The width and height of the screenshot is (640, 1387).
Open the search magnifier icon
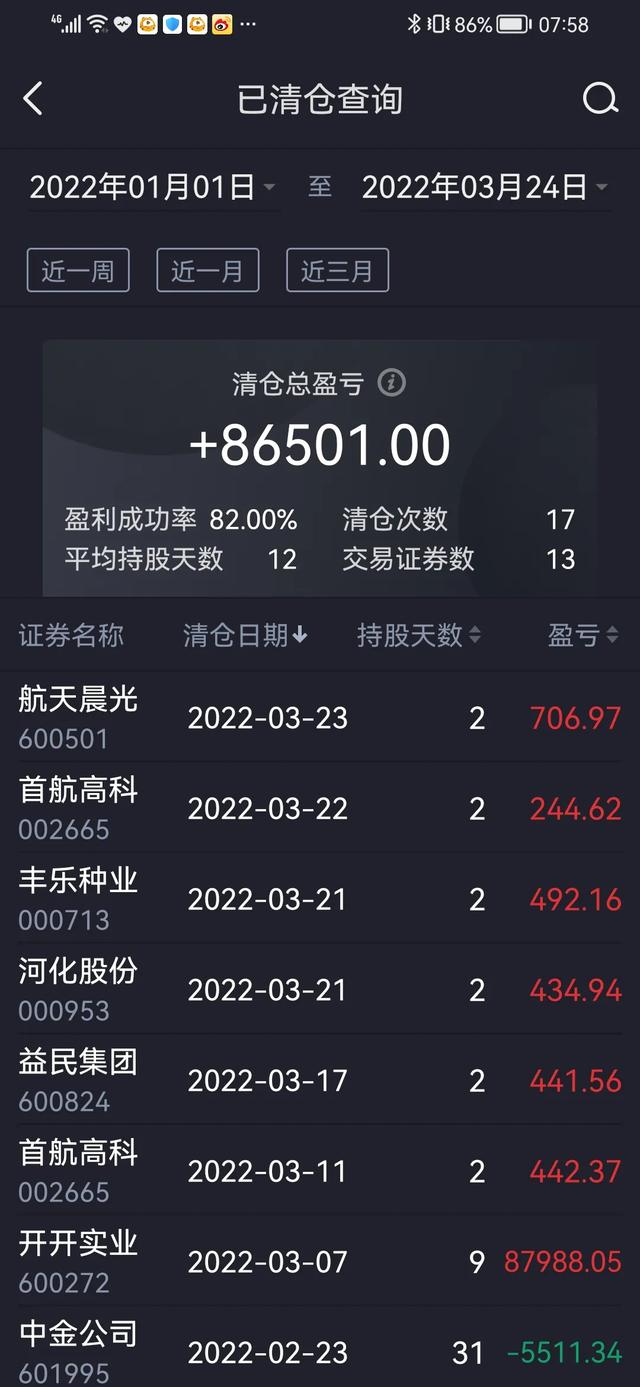coord(600,99)
